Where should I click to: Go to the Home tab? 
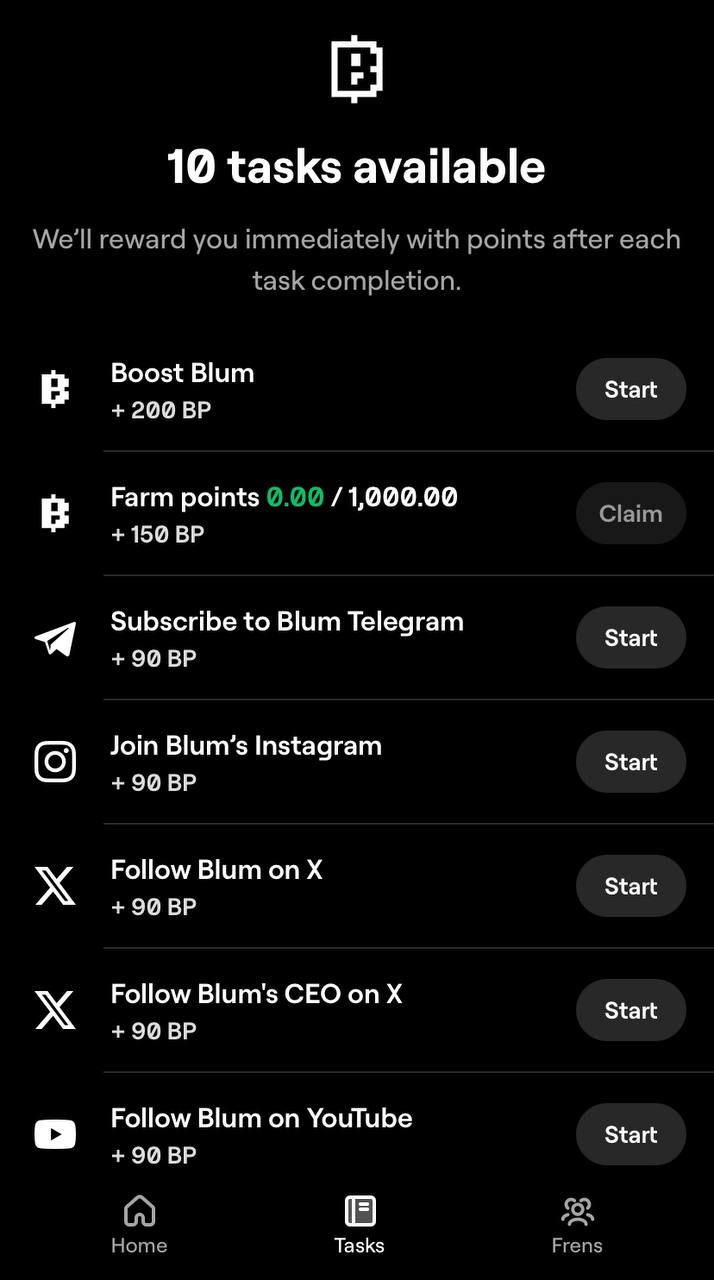click(x=139, y=1224)
